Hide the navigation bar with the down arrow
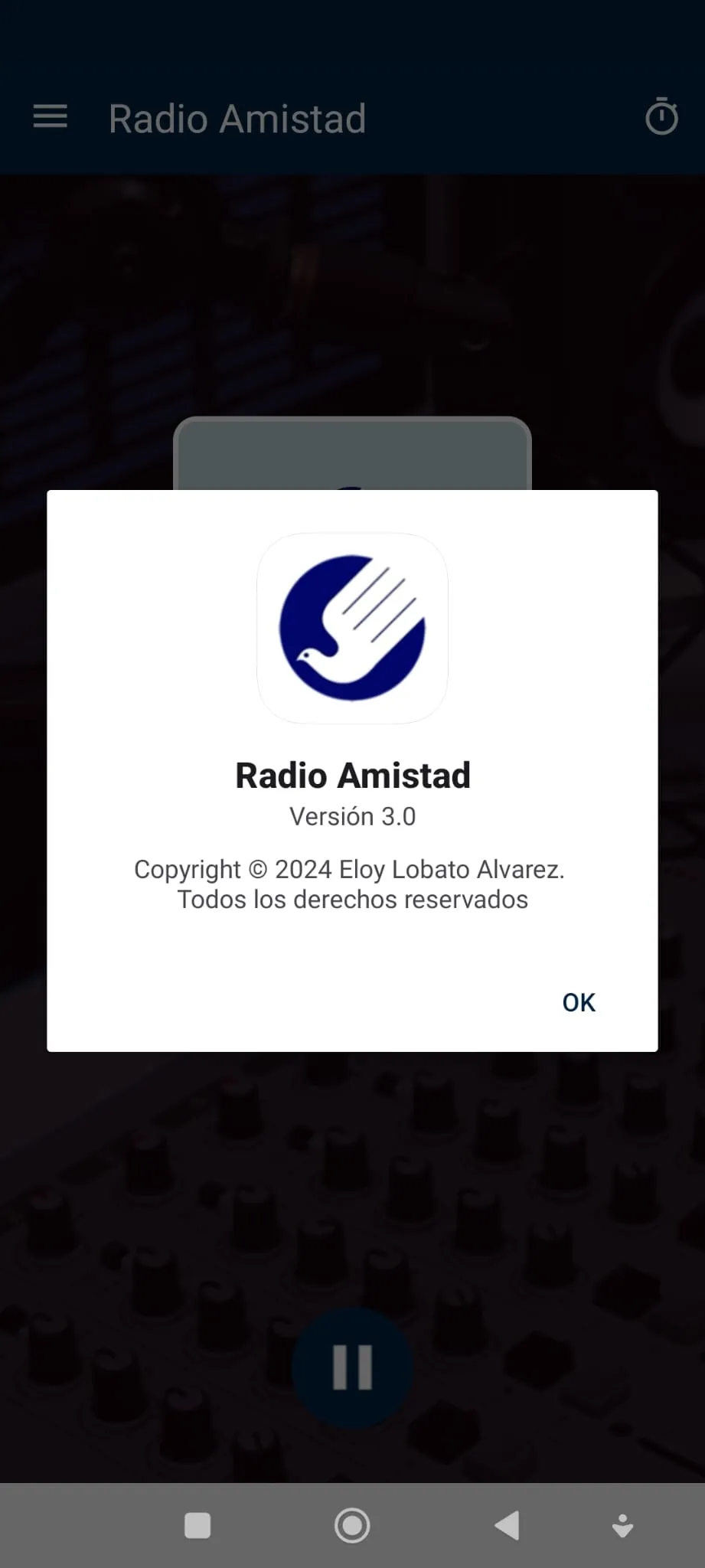Screen dimensions: 705x1568 click(622, 1525)
